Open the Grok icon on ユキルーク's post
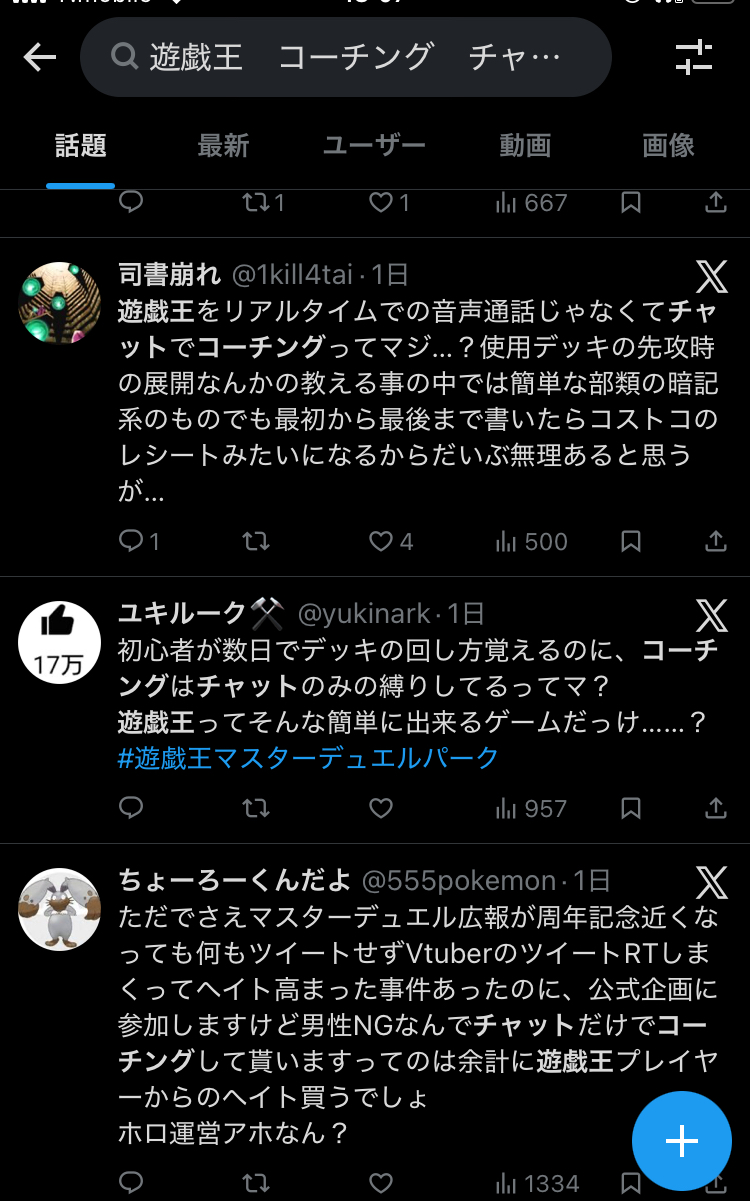 [x=711, y=613]
